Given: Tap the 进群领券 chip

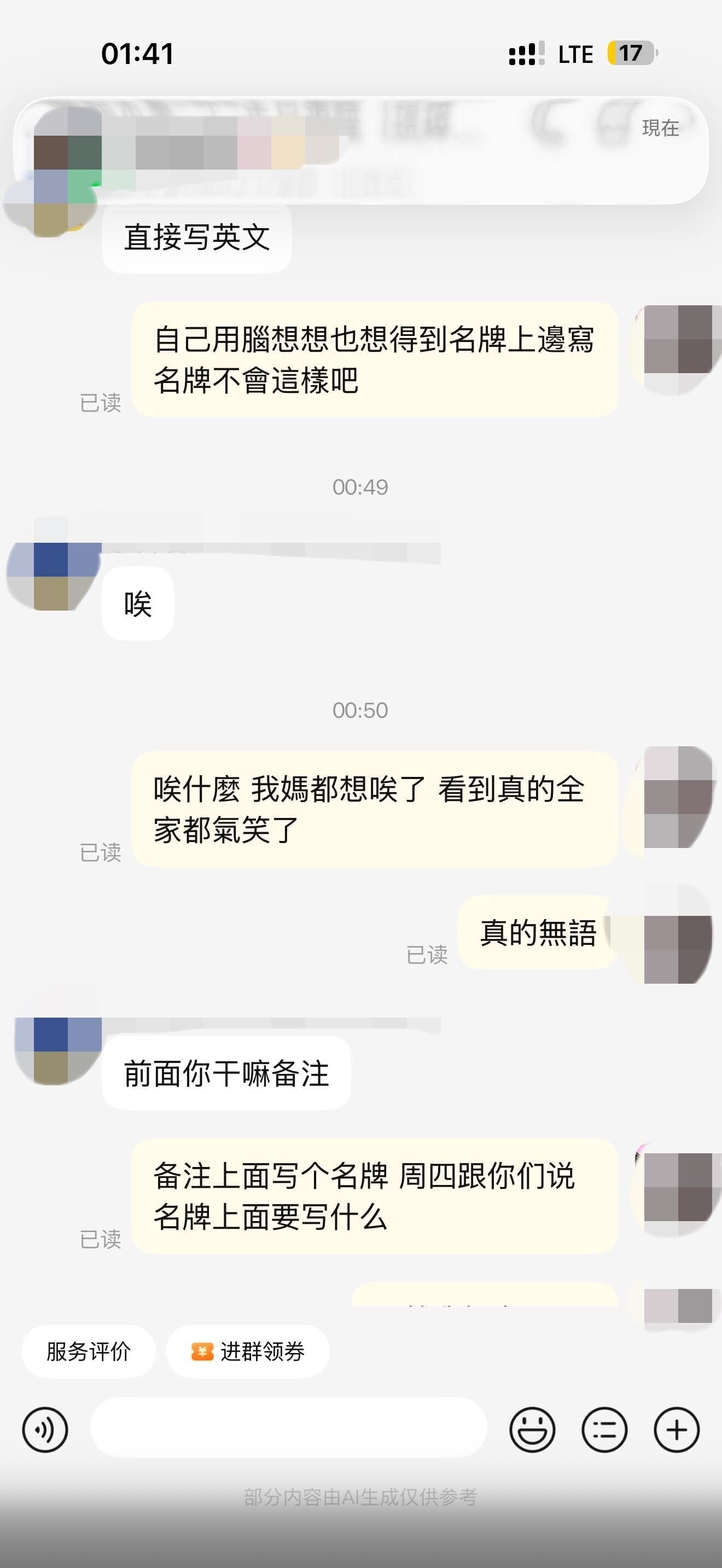Looking at the screenshot, I should coord(248,1351).
